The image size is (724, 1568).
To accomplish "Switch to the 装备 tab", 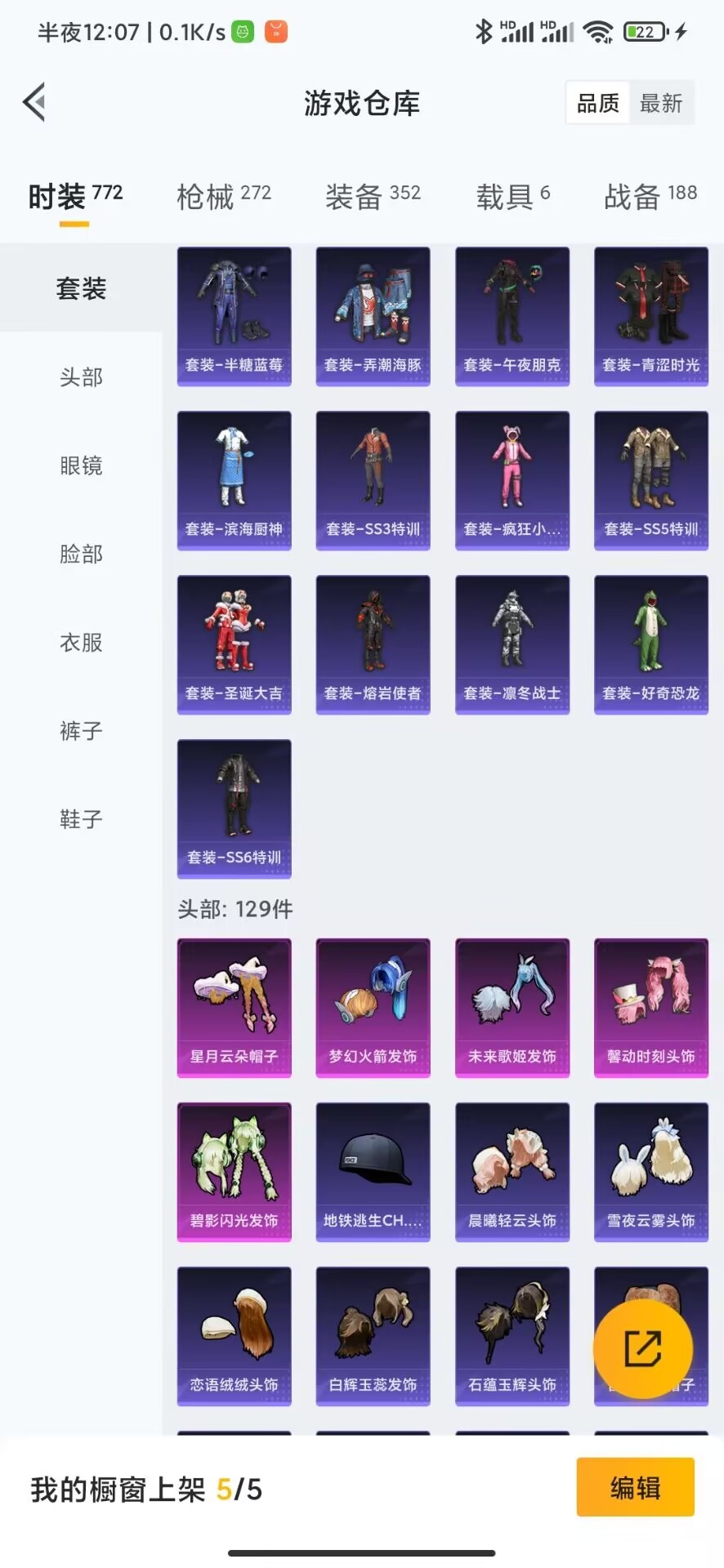I will [373, 196].
